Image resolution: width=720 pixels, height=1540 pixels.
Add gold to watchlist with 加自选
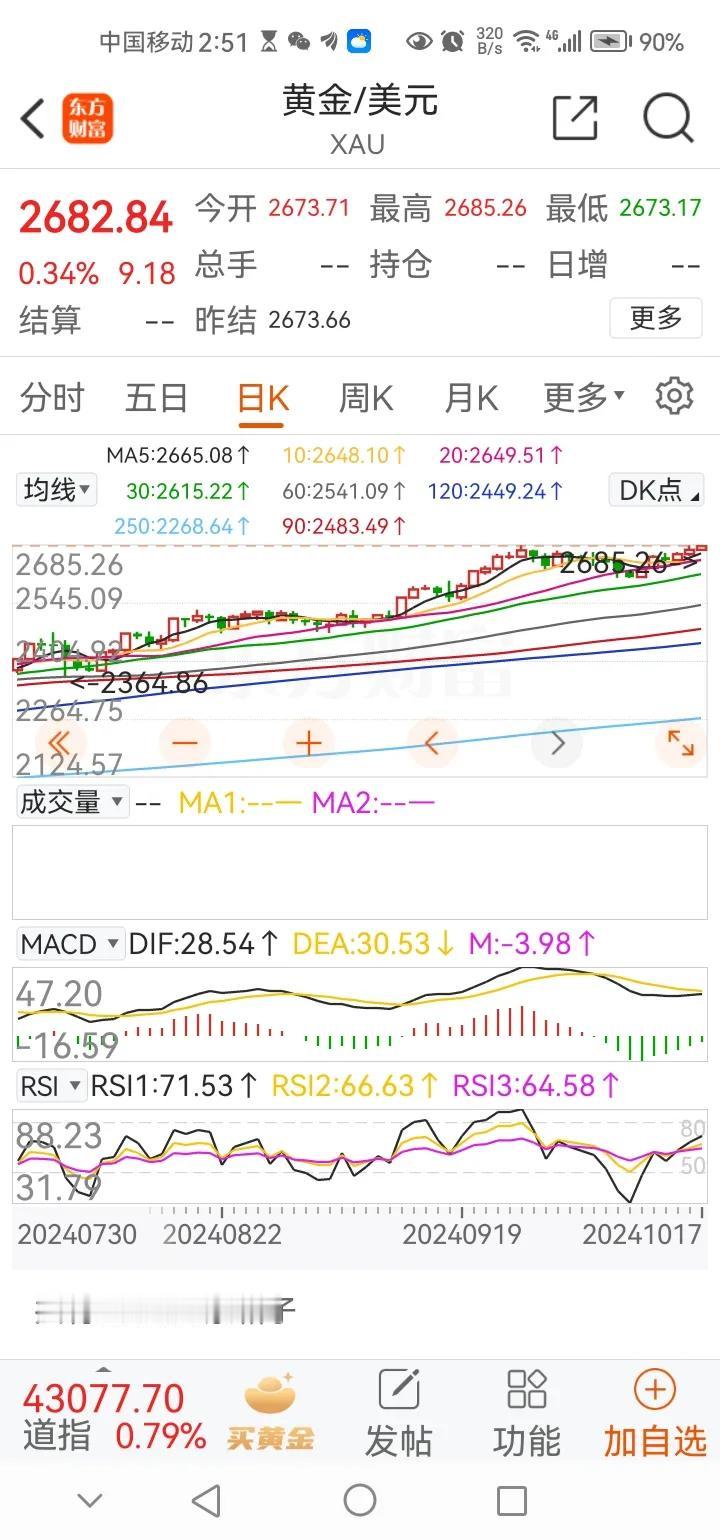point(654,1412)
